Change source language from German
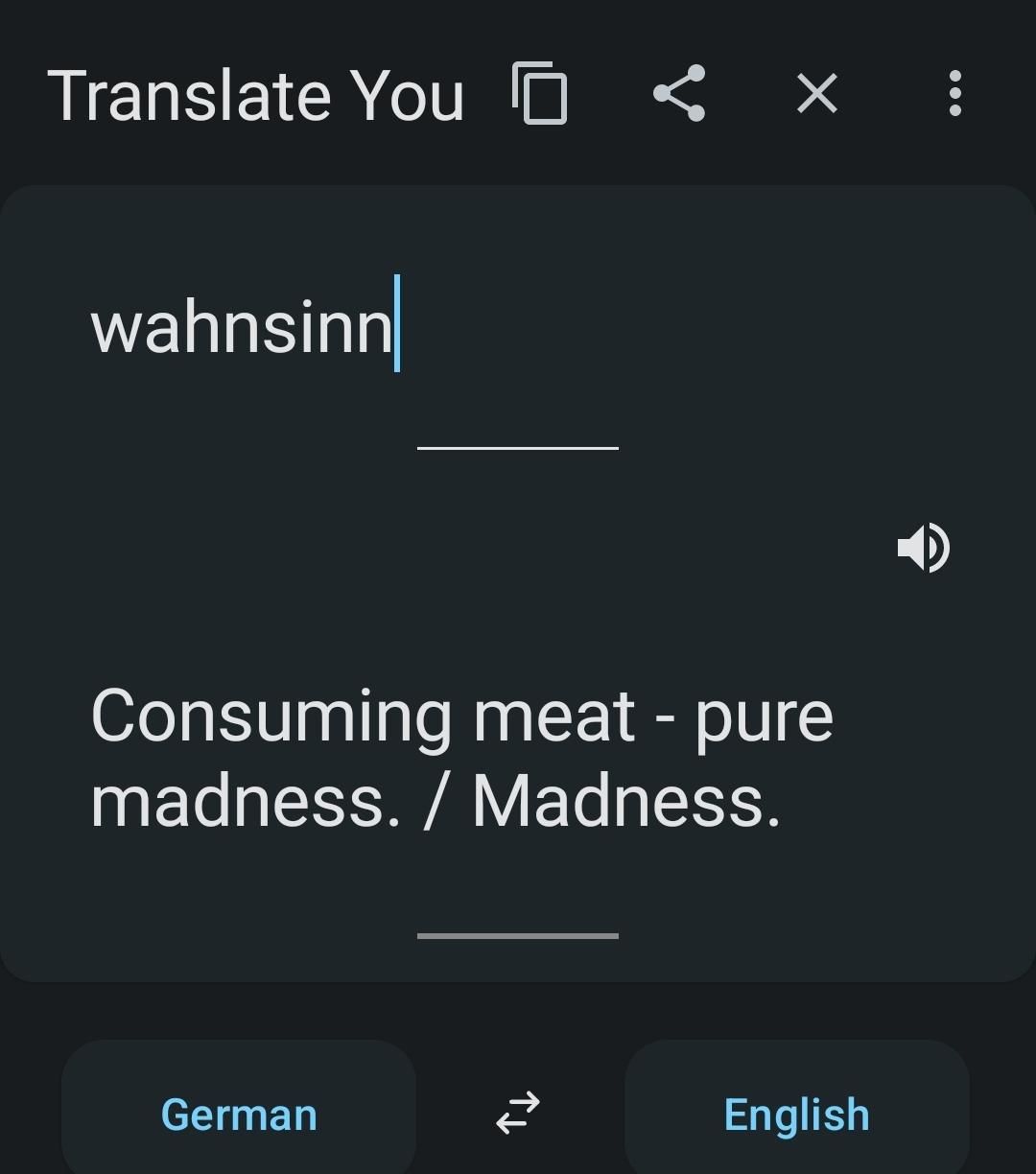The width and height of the screenshot is (1036, 1174). click(239, 1114)
